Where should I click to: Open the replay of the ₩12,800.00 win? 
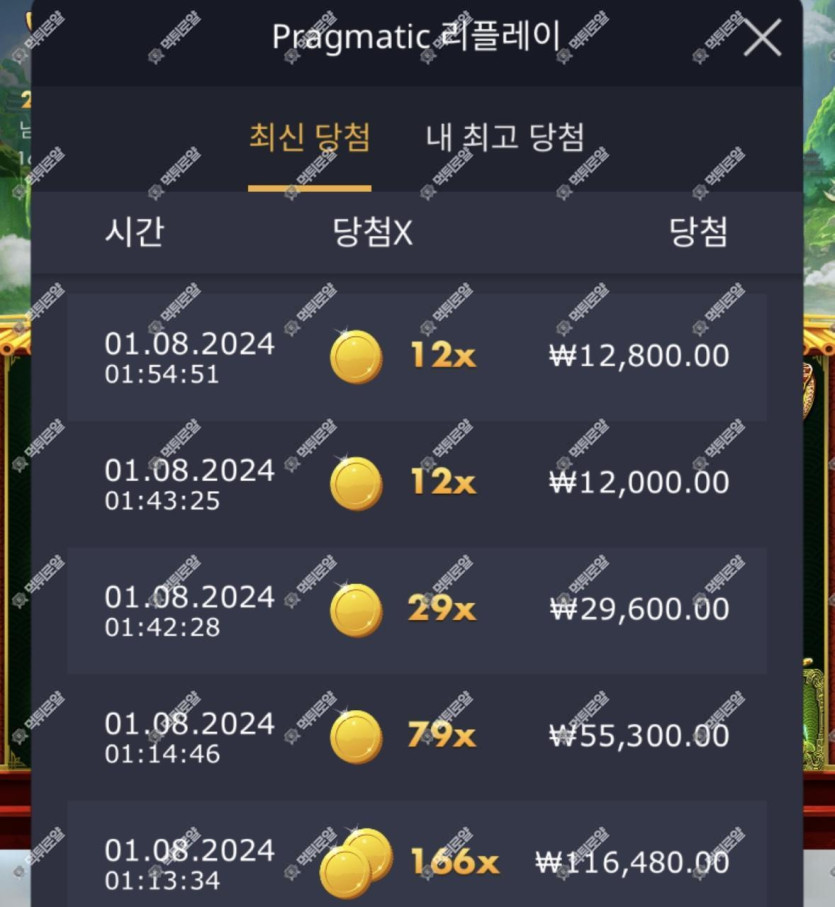pos(417,357)
